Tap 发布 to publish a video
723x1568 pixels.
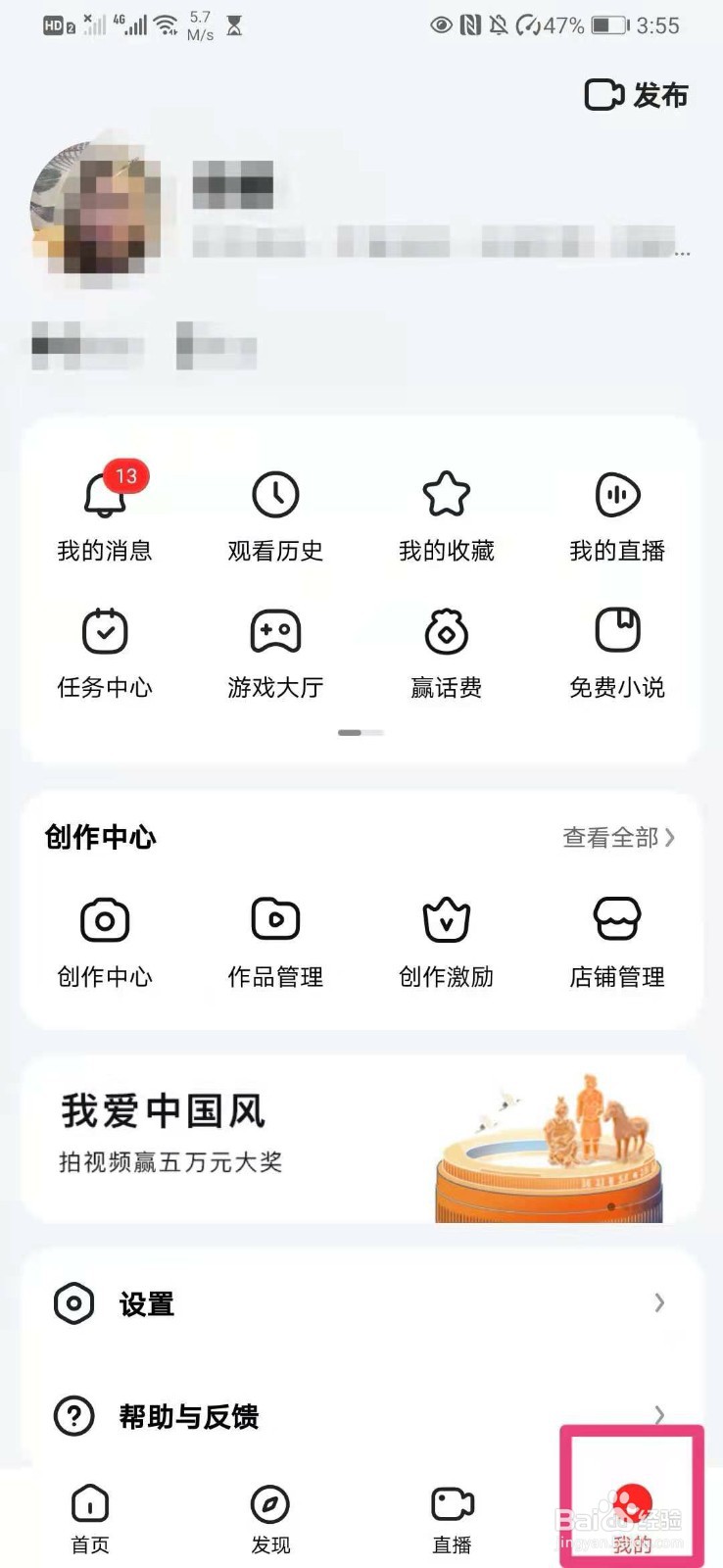point(637,95)
